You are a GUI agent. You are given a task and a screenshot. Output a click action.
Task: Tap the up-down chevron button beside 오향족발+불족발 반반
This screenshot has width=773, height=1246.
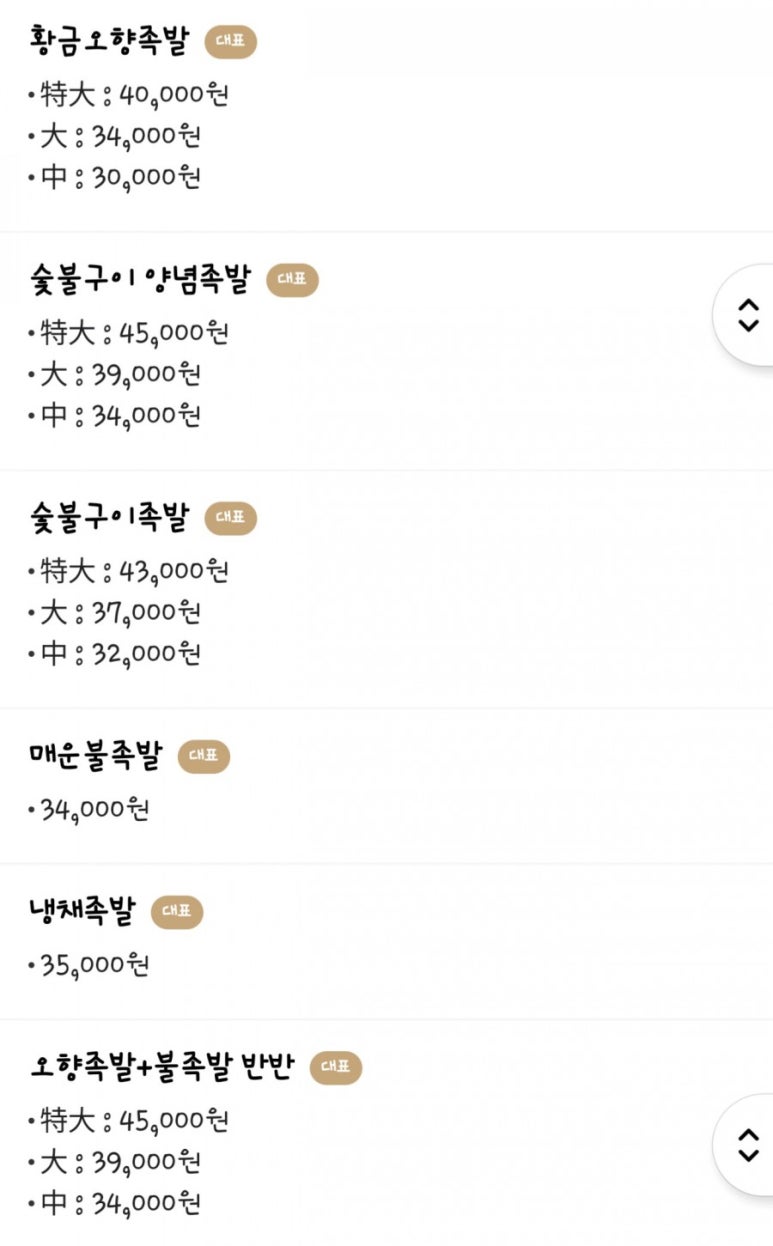click(747, 1145)
